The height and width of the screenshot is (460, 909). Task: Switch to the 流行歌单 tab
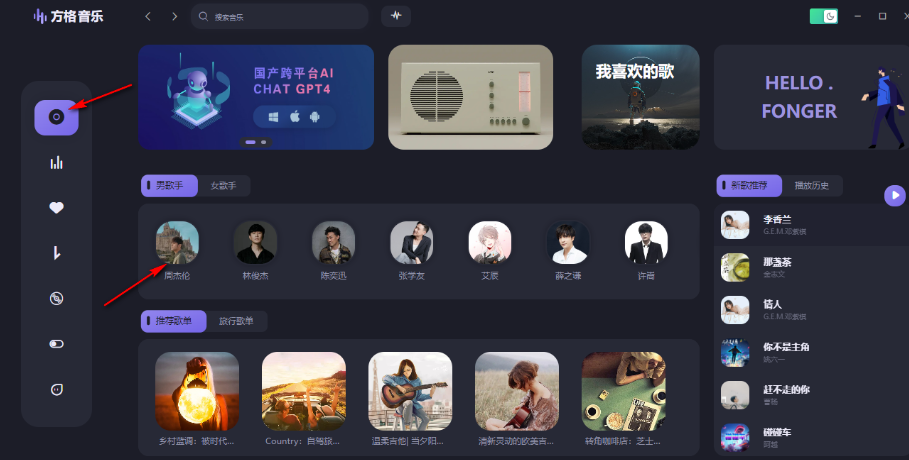(x=236, y=322)
